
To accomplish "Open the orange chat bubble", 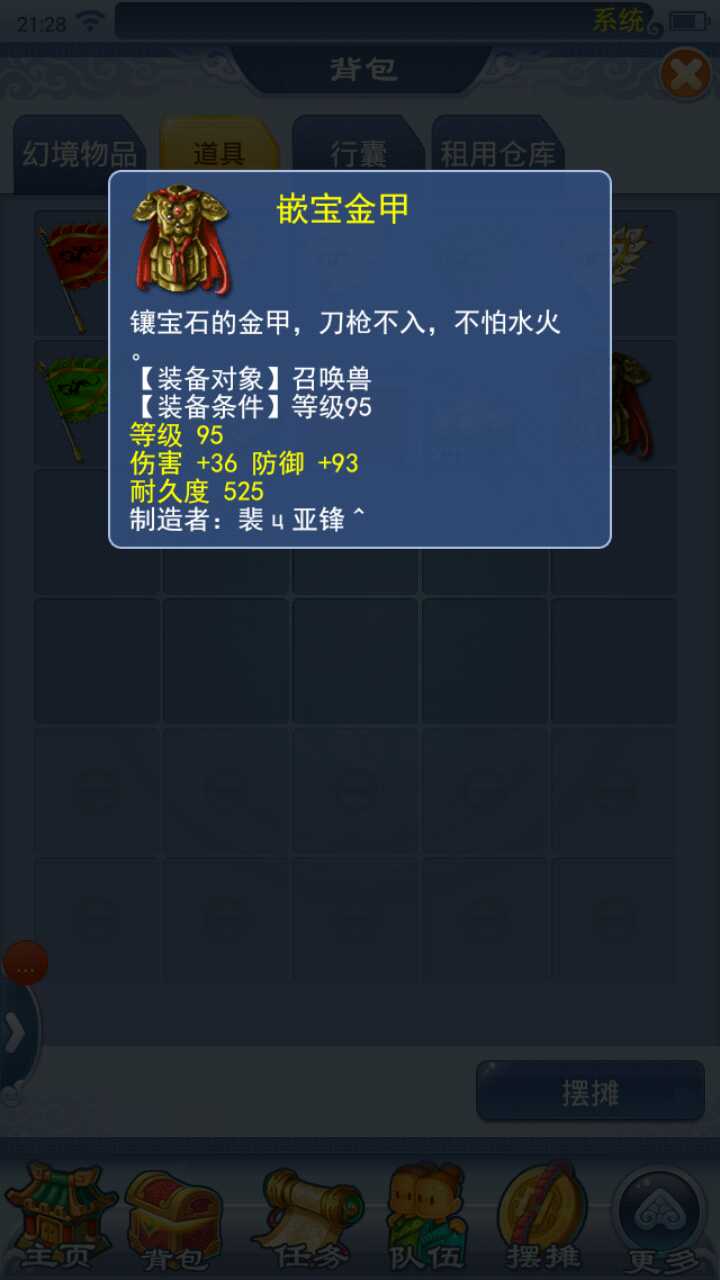I will pyautogui.click(x=25, y=965).
